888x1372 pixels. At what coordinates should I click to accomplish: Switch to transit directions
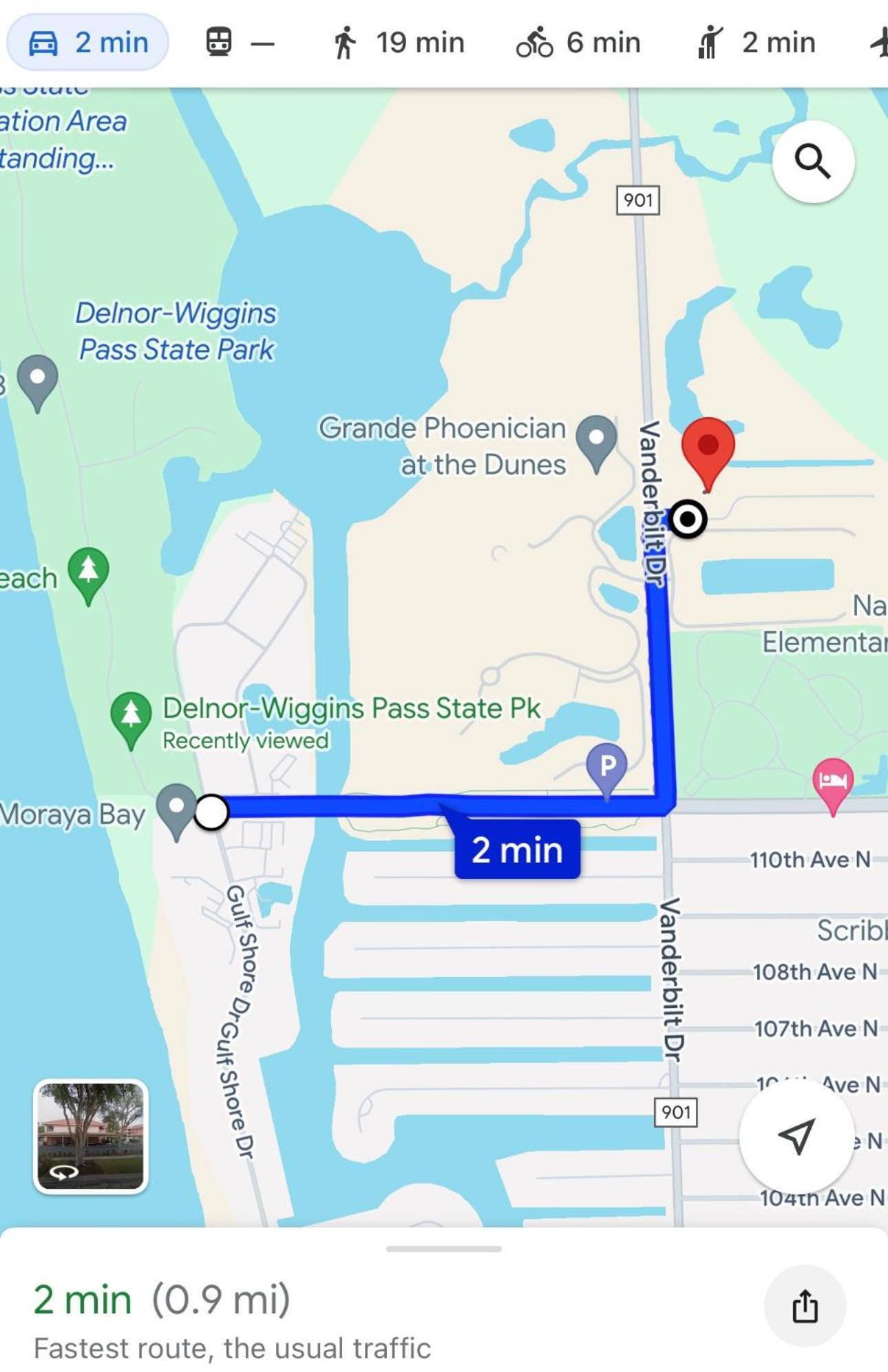pos(239,43)
